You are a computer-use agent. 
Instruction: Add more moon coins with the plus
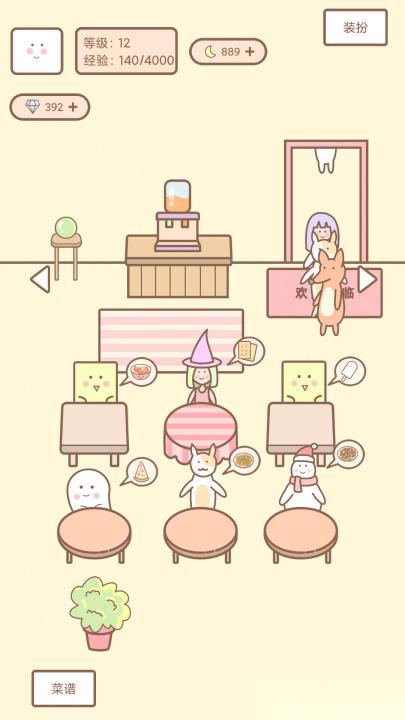(250, 52)
